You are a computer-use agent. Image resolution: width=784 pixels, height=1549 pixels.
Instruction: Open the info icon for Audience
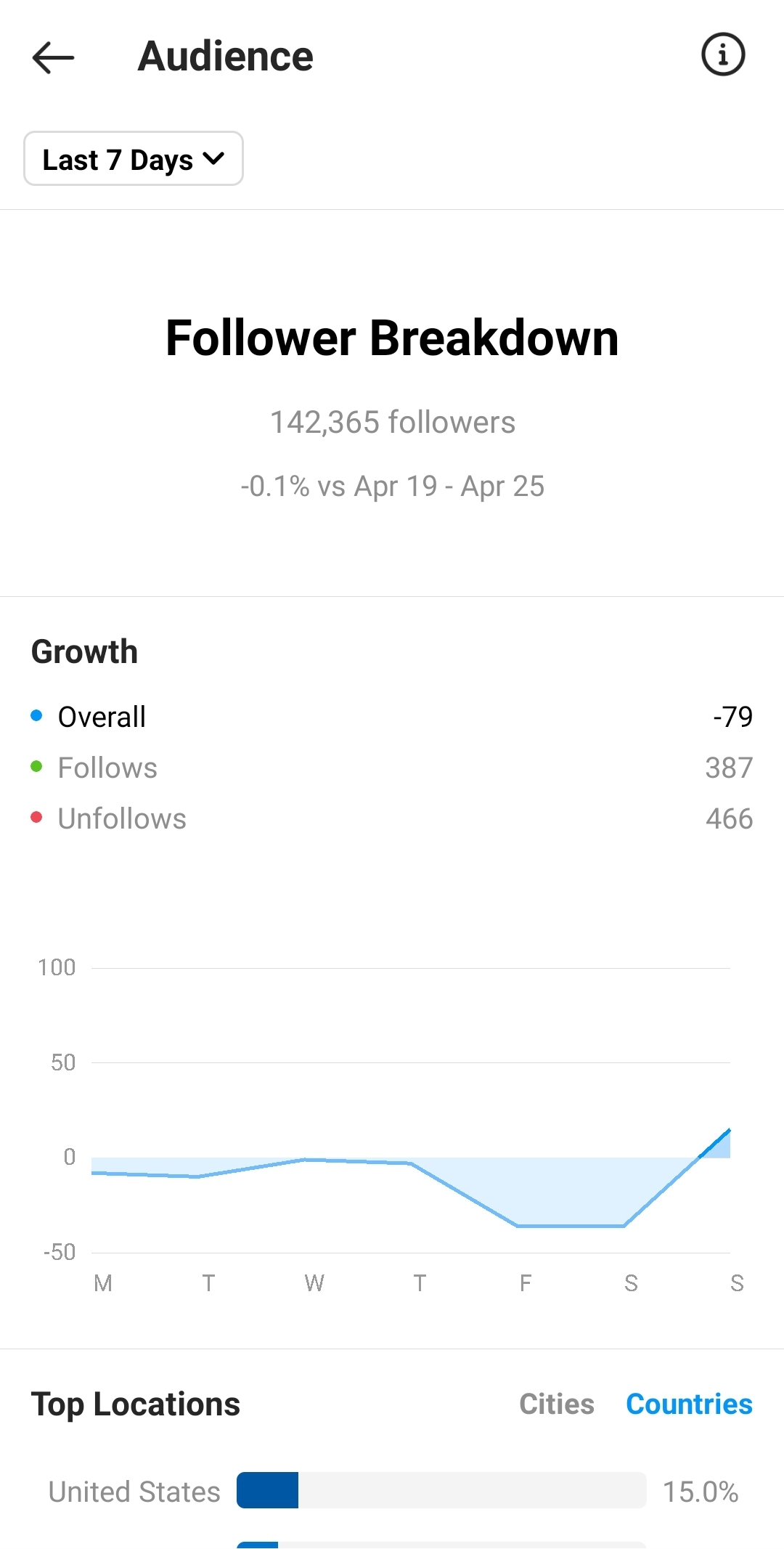tap(723, 54)
